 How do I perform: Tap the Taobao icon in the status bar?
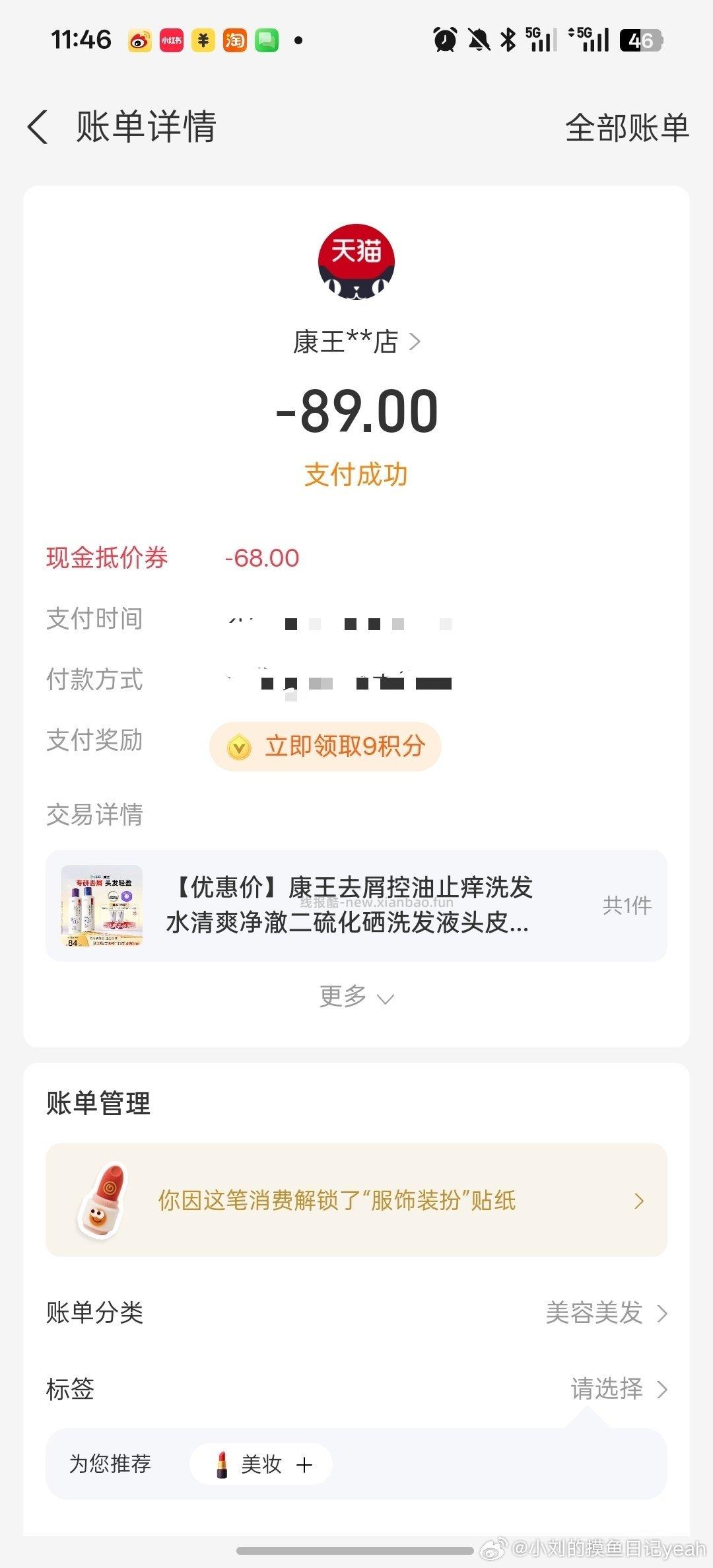pos(234,40)
